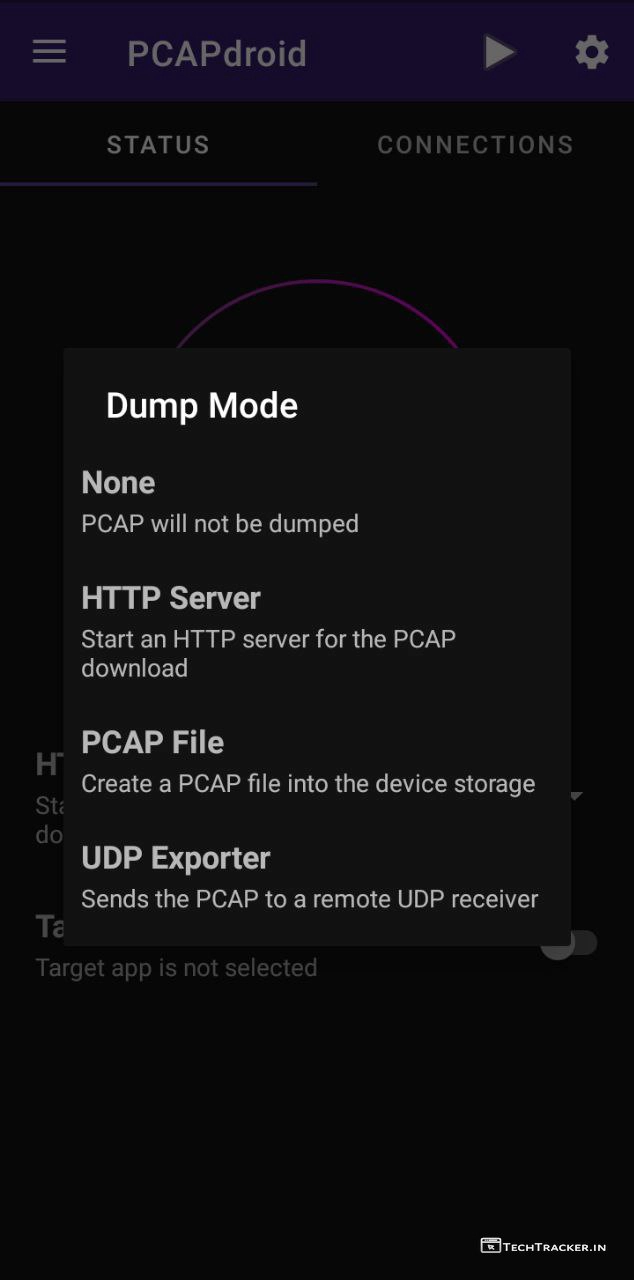Switch to the Connections tab

[475, 144]
